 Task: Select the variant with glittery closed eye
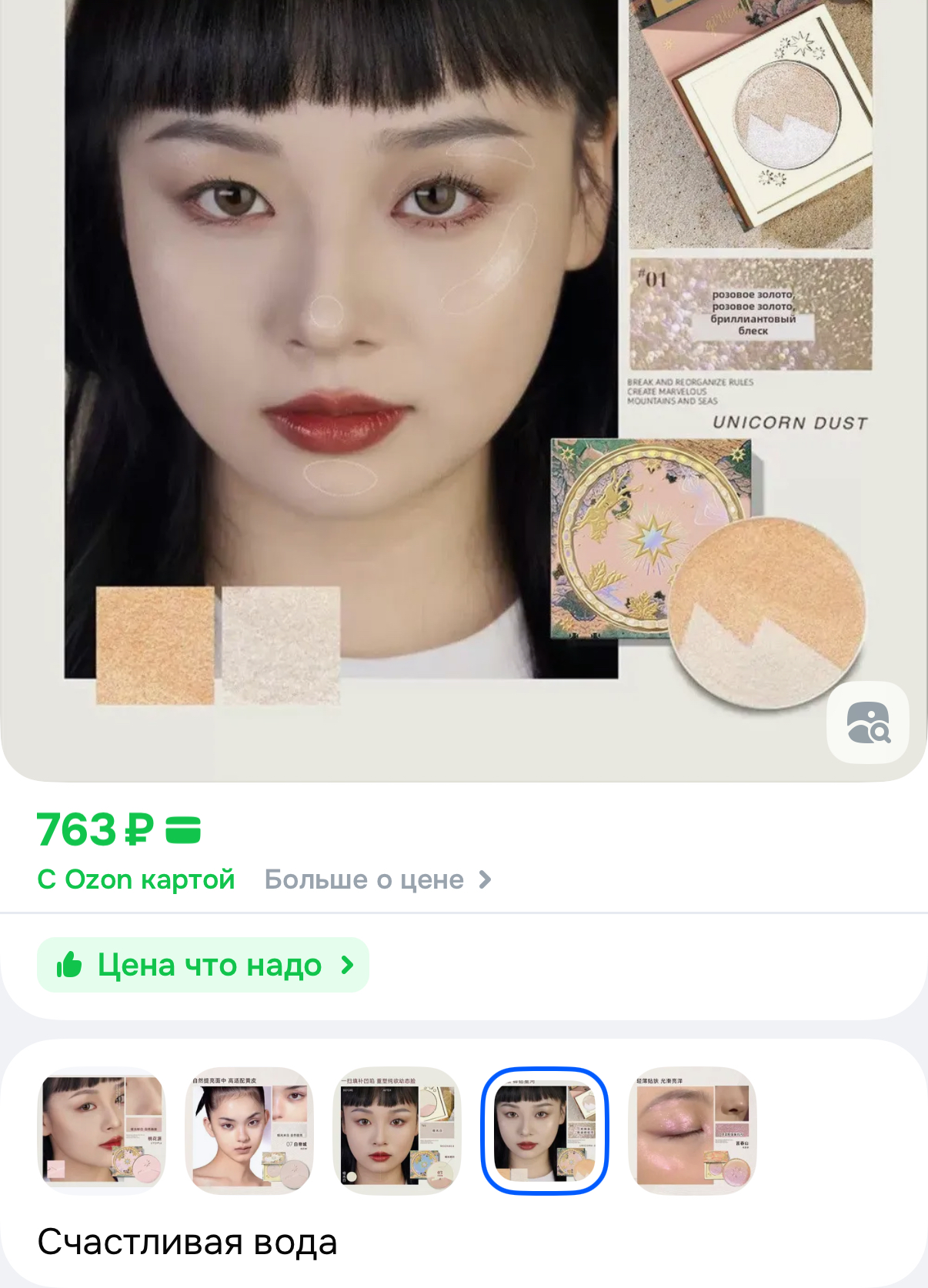pyautogui.click(x=693, y=1130)
